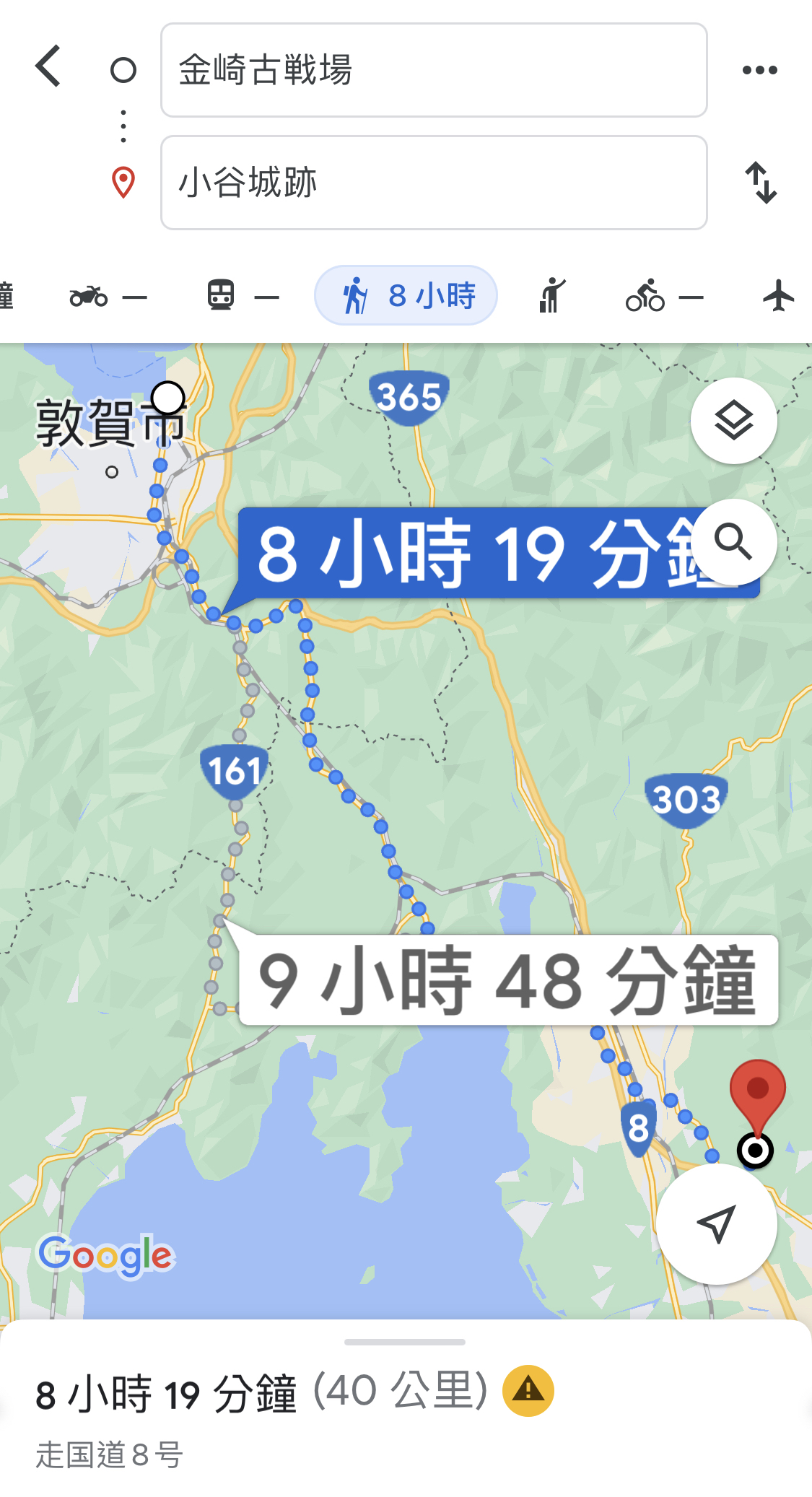Open the map layers button
The width and height of the screenshot is (812, 1497).
[733, 421]
